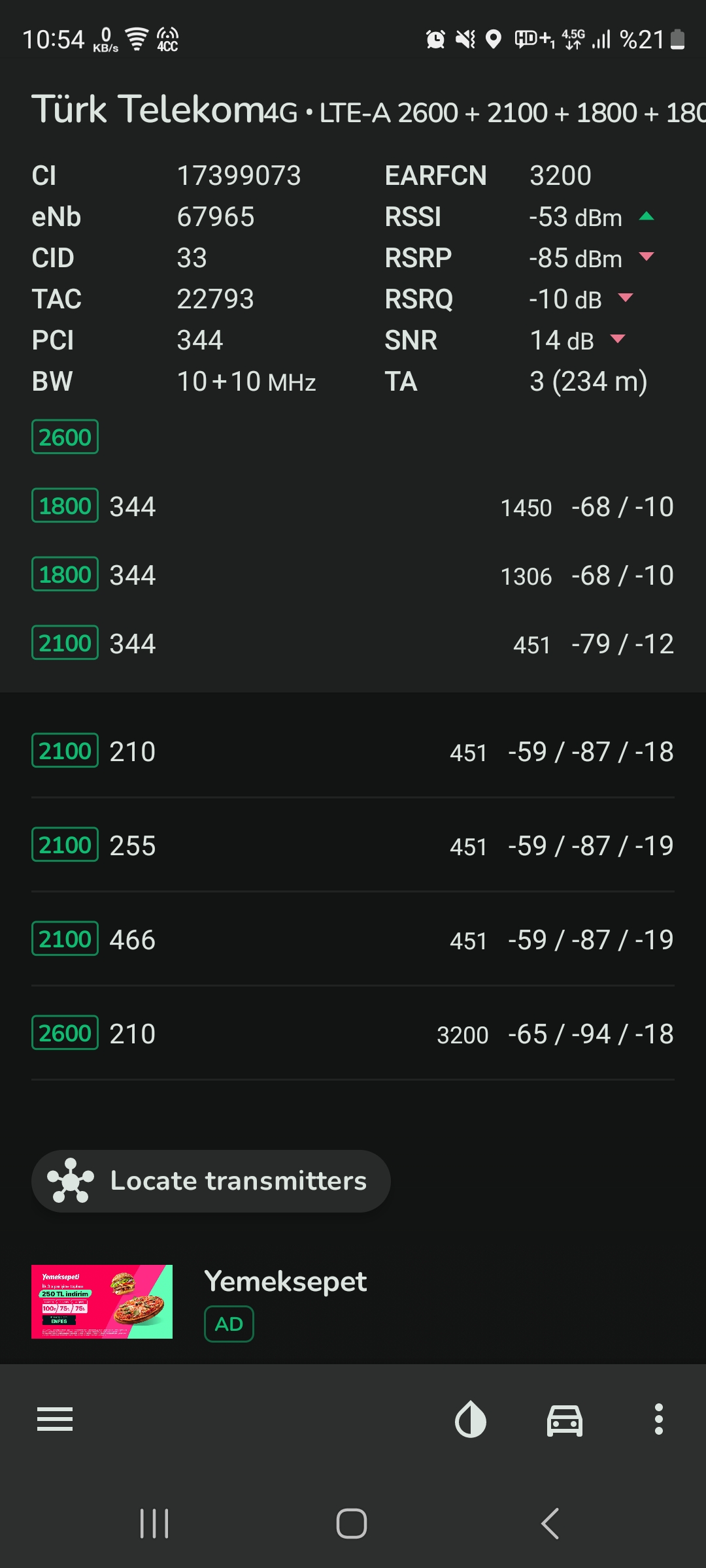
Task: Go back using the system back button
Action: pos(550,1524)
